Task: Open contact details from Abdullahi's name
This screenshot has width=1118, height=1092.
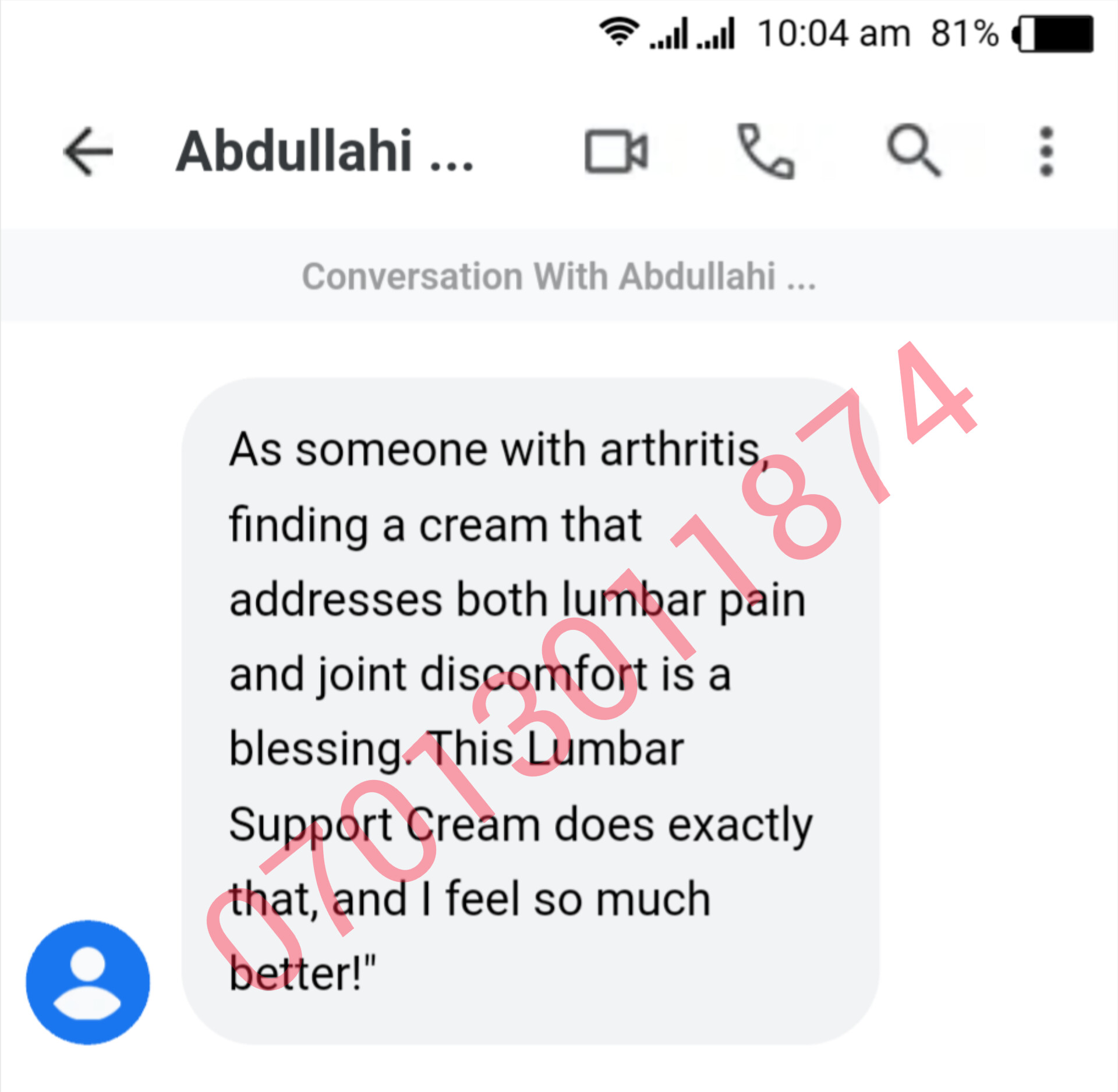Action: 324,151
